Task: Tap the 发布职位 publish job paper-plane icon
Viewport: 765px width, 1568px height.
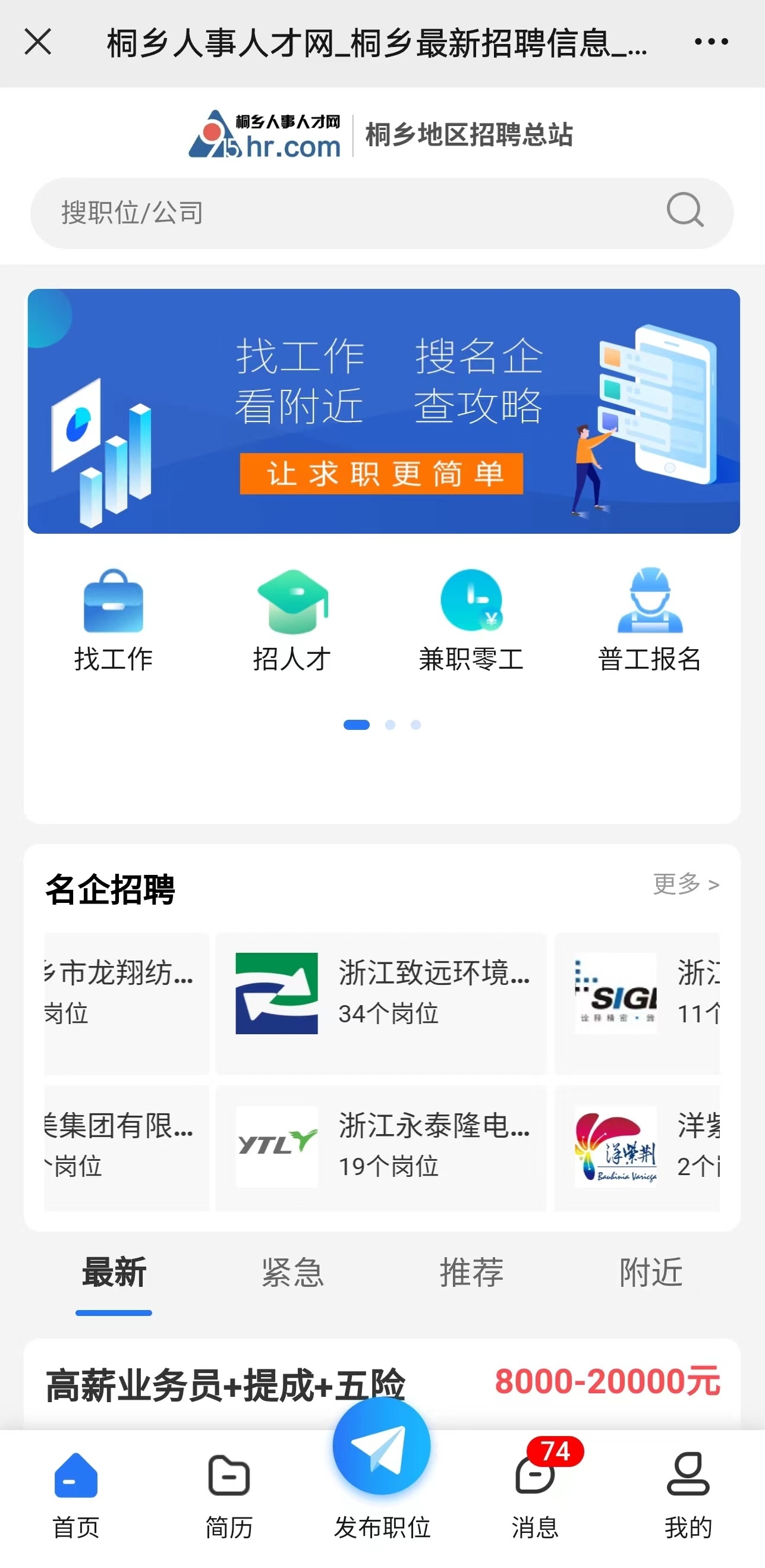Action: tap(382, 1455)
